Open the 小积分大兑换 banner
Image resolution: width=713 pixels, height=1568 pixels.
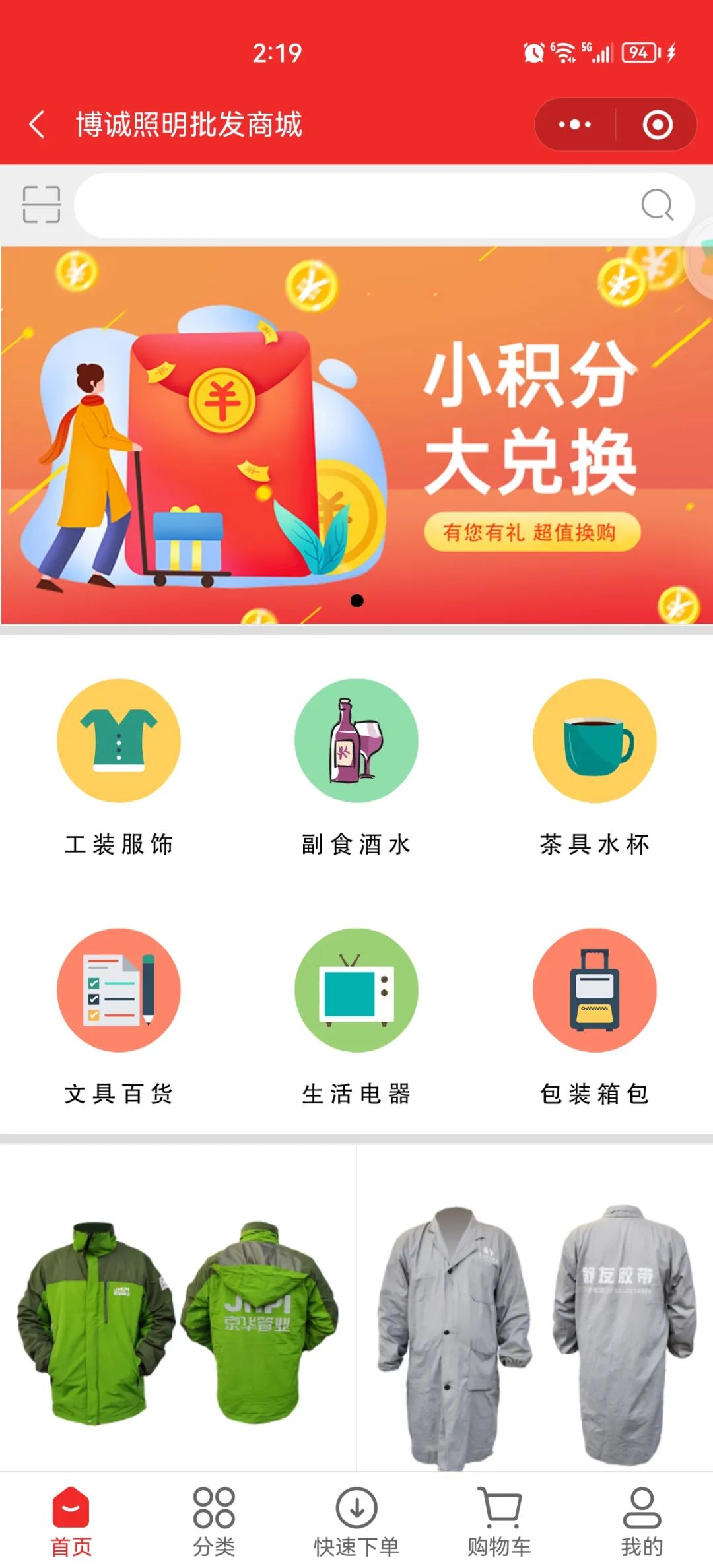356,436
